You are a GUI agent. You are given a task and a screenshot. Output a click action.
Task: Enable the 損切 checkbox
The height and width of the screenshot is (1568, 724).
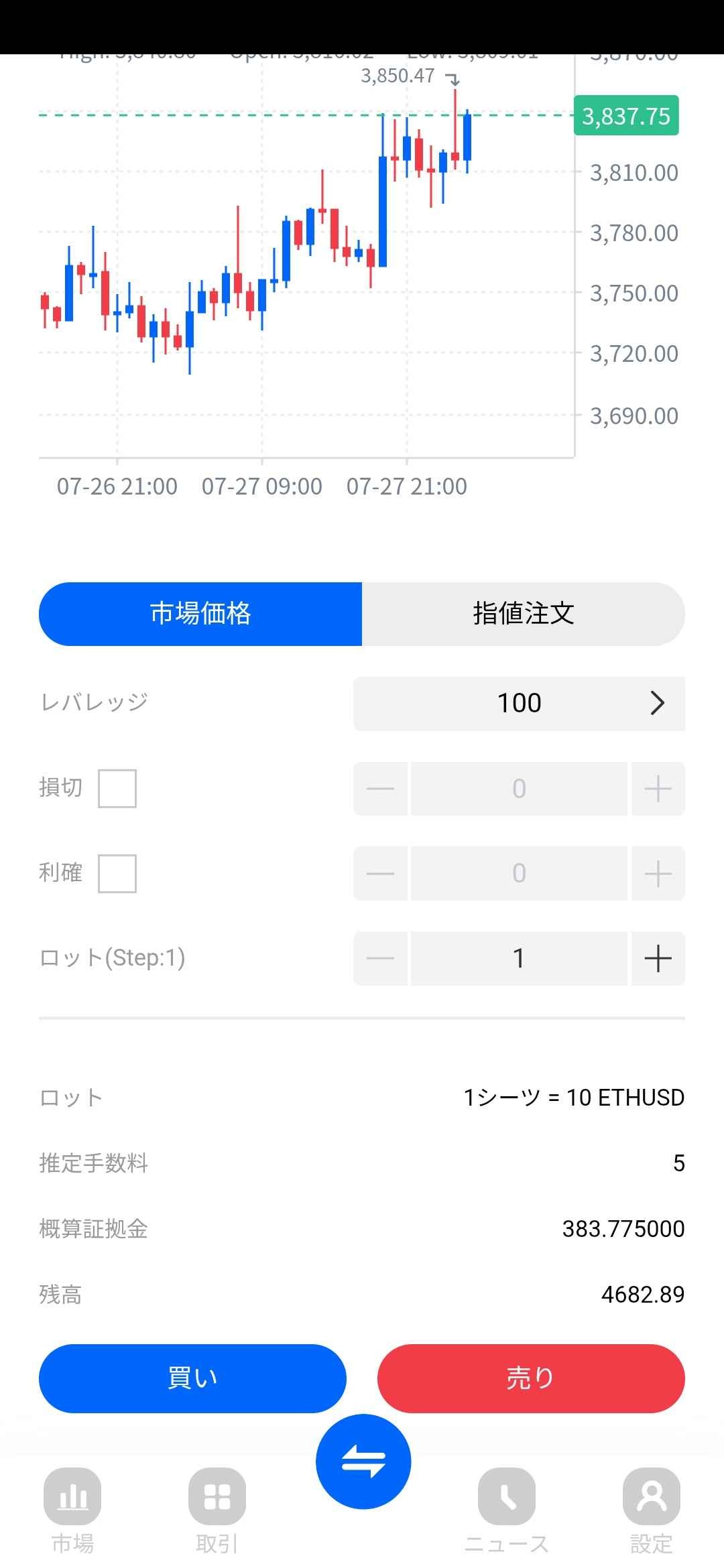tap(117, 789)
